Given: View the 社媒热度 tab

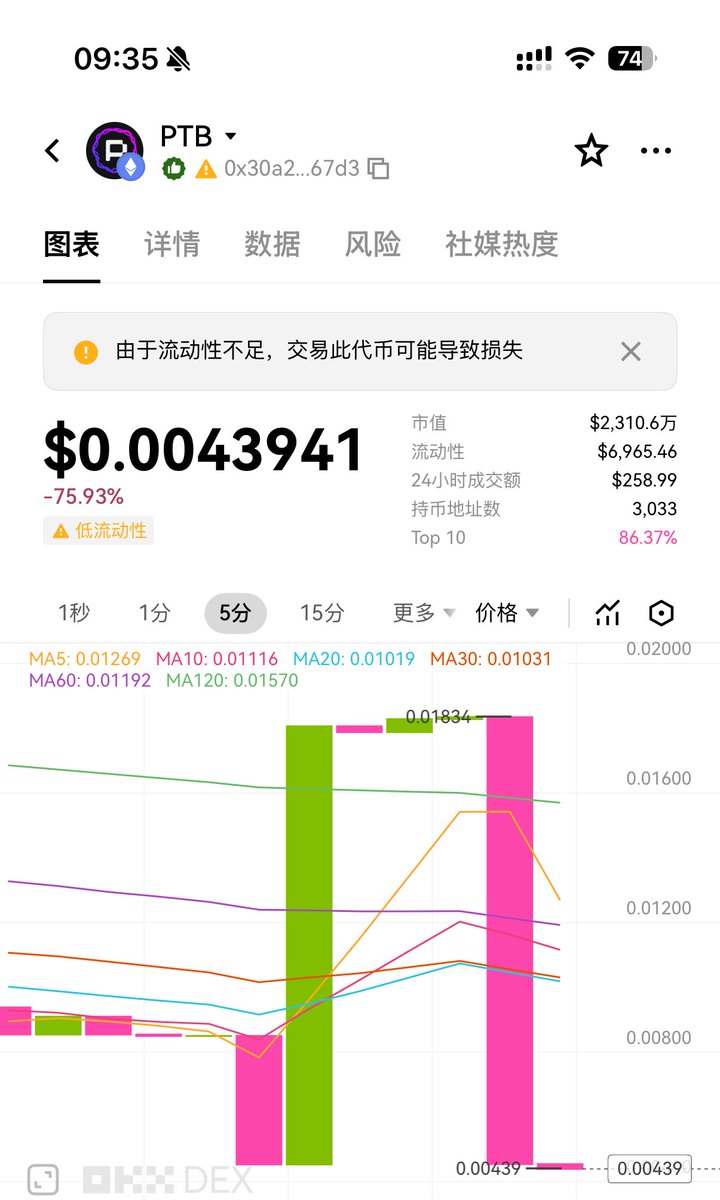Looking at the screenshot, I should 501,244.
